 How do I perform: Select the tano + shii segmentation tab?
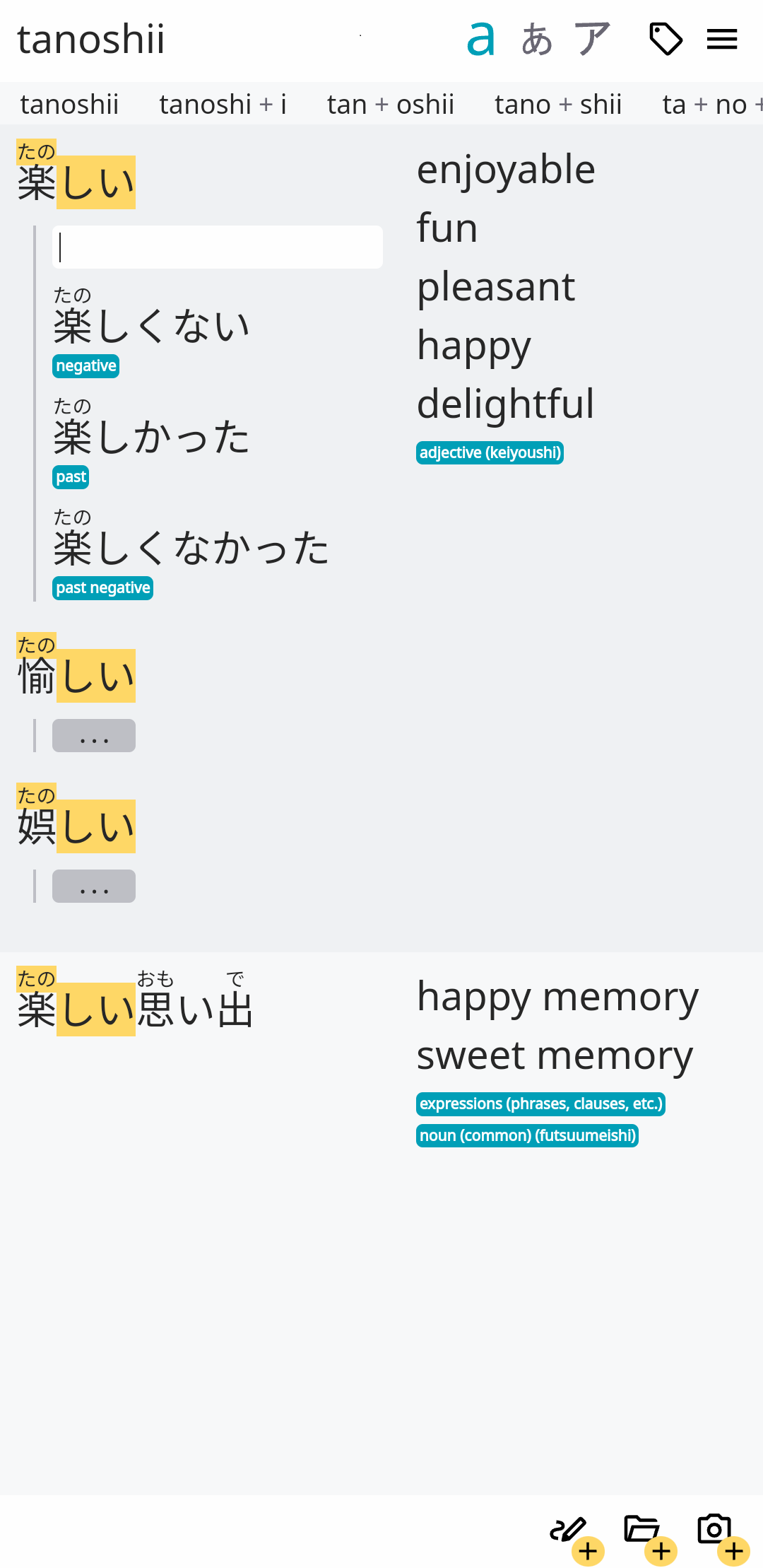click(x=557, y=104)
